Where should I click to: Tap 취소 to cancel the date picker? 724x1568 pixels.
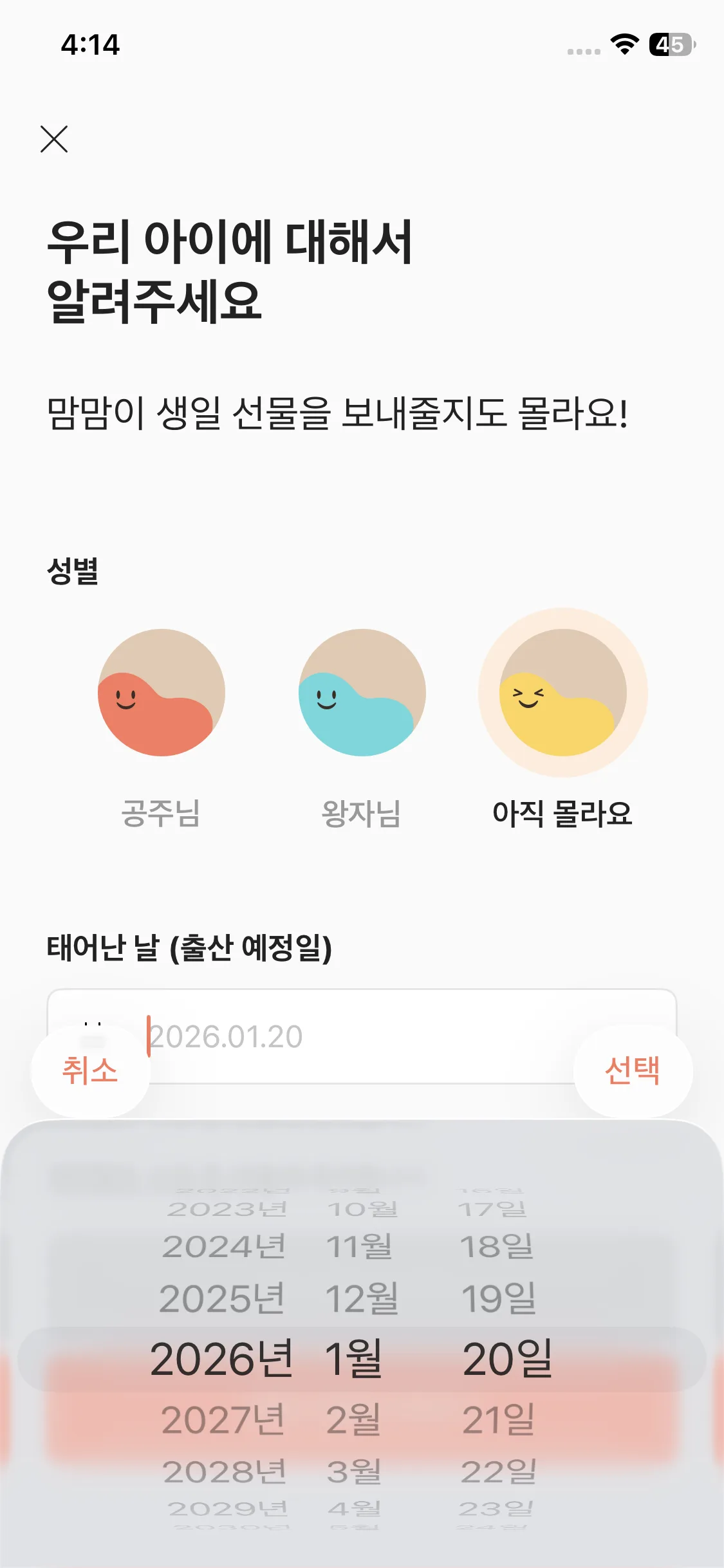pos(90,1069)
